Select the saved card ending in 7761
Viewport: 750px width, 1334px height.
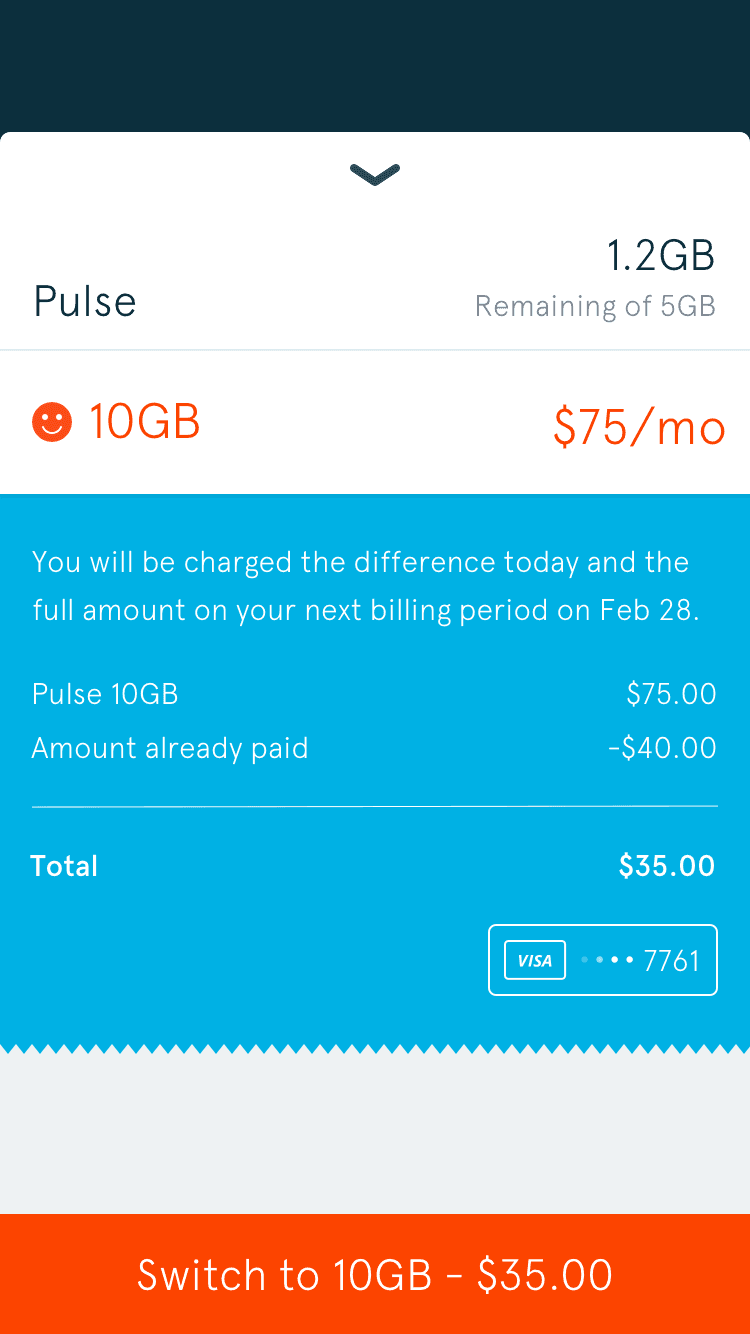pyautogui.click(x=602, y=960)
